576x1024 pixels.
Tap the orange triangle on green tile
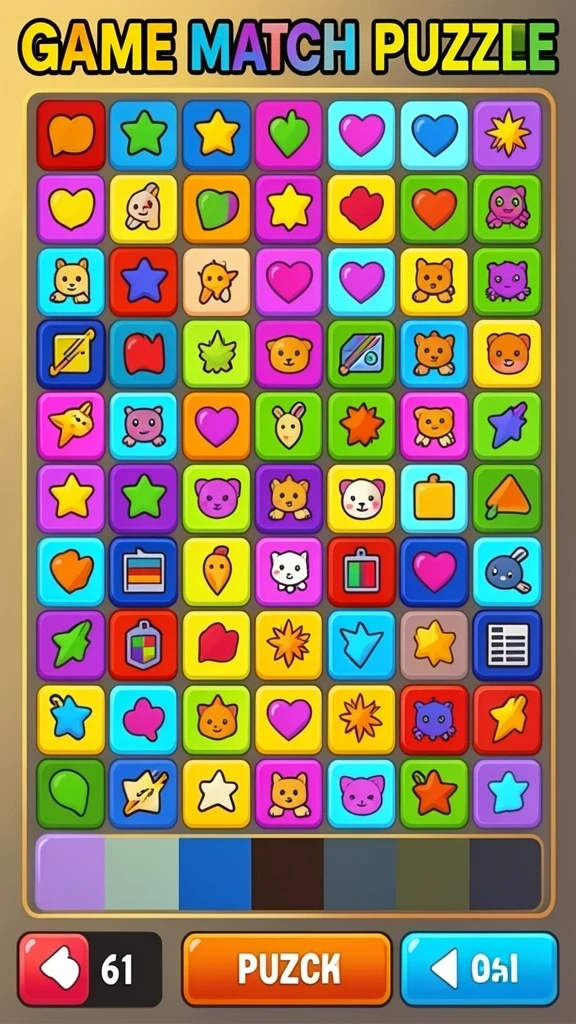click(x=507, y=498)
